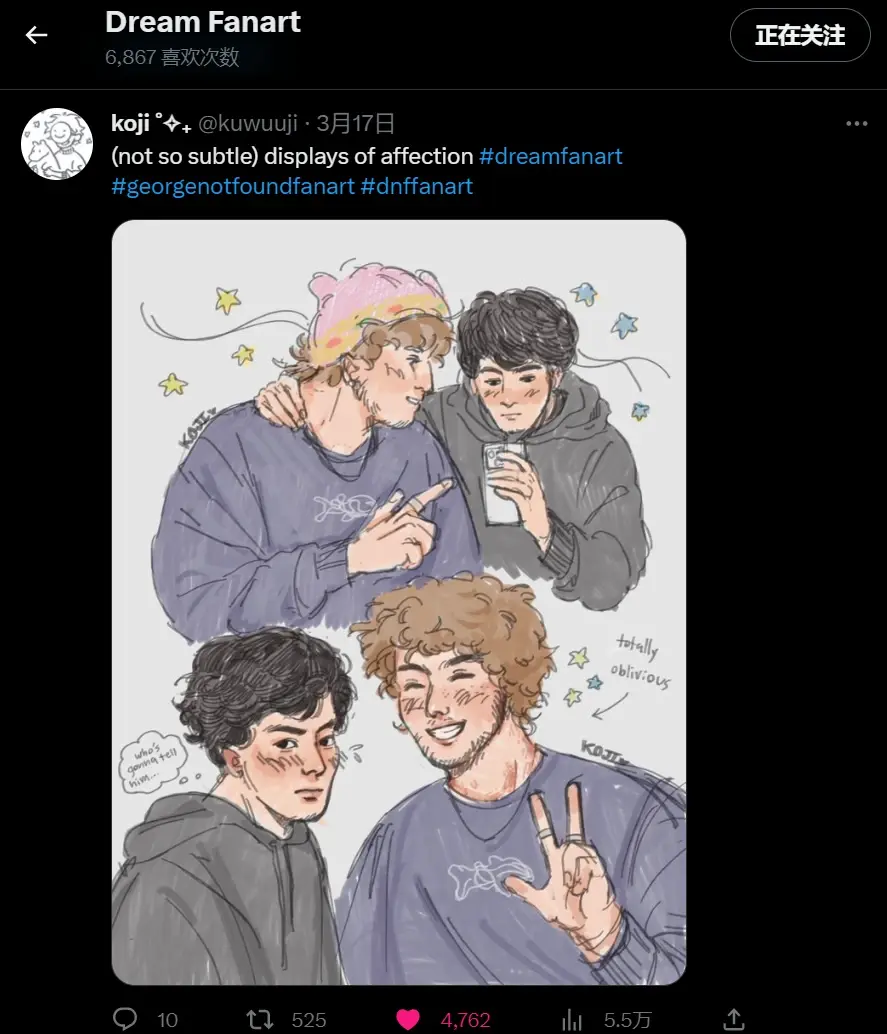
Task: Open the #dnffanart hashtag
Action: (416, 186)
